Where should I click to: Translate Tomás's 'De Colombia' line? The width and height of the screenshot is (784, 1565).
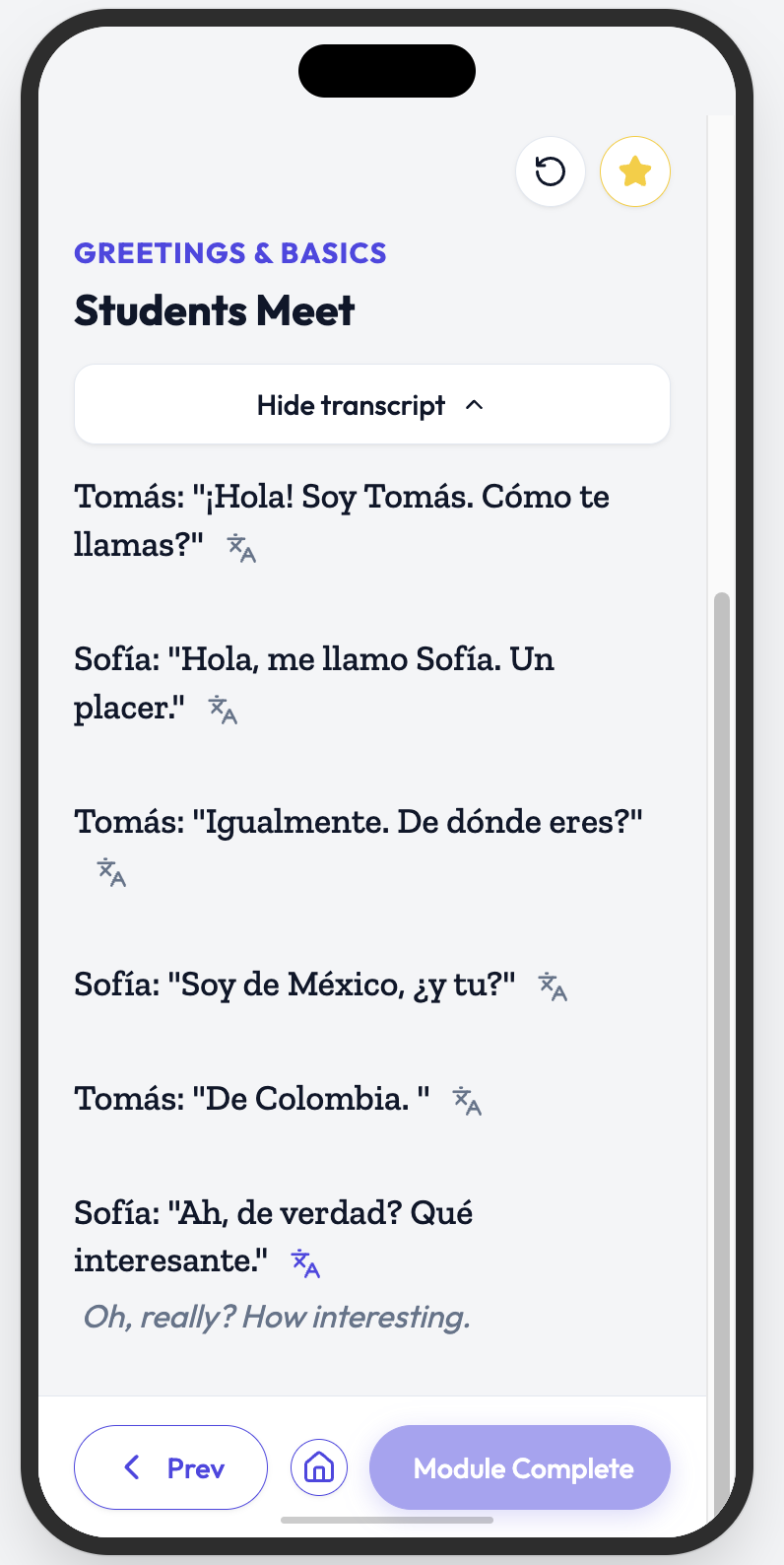point(468,1102)
